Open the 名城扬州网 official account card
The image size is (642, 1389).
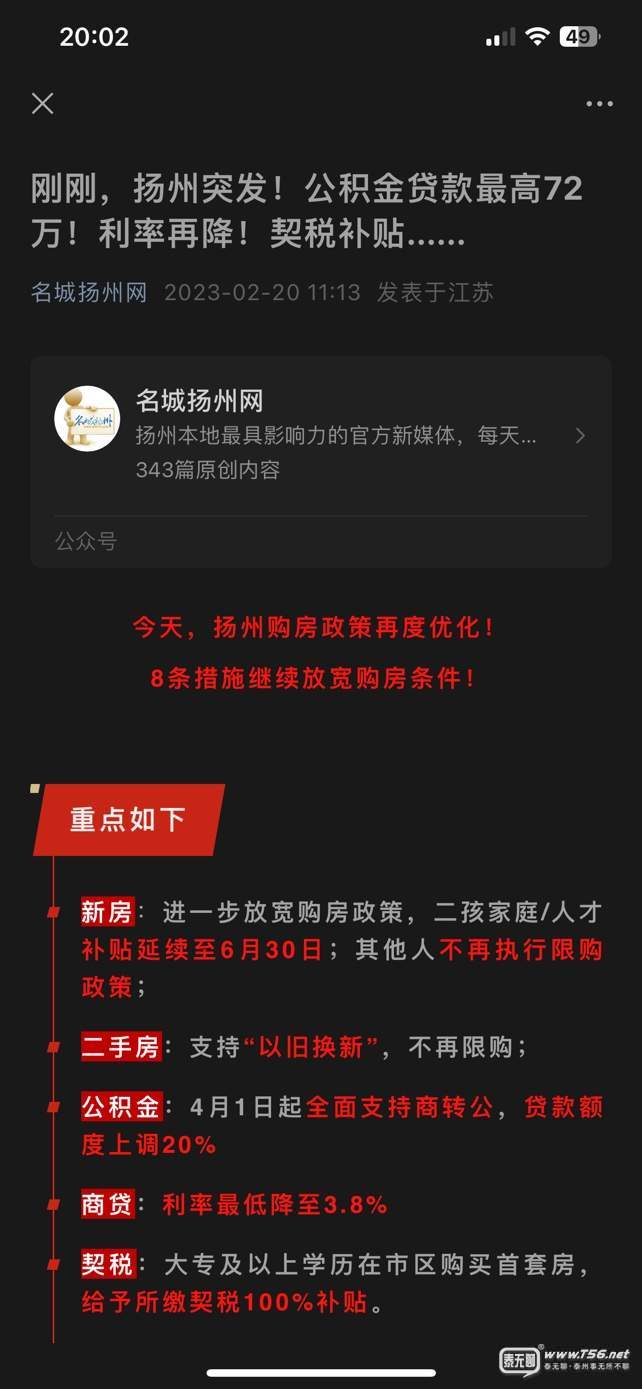320,436
